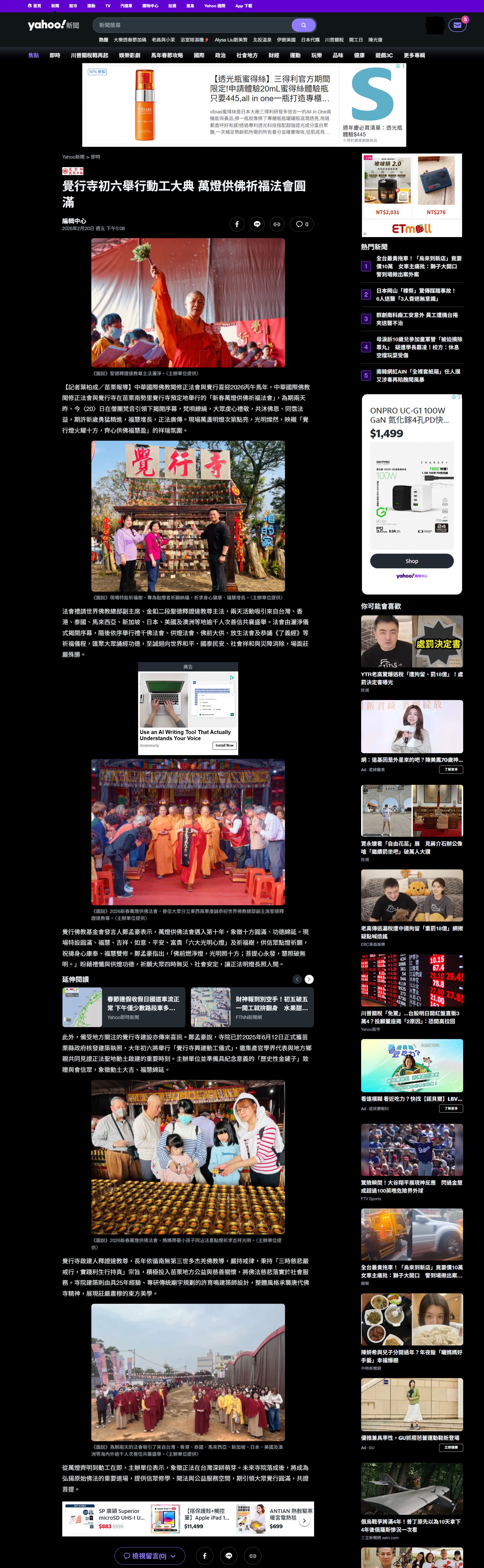Screen dimensions: 484x1568
Task: Install Now on the Grammarly ad
Action: [224, 745]
